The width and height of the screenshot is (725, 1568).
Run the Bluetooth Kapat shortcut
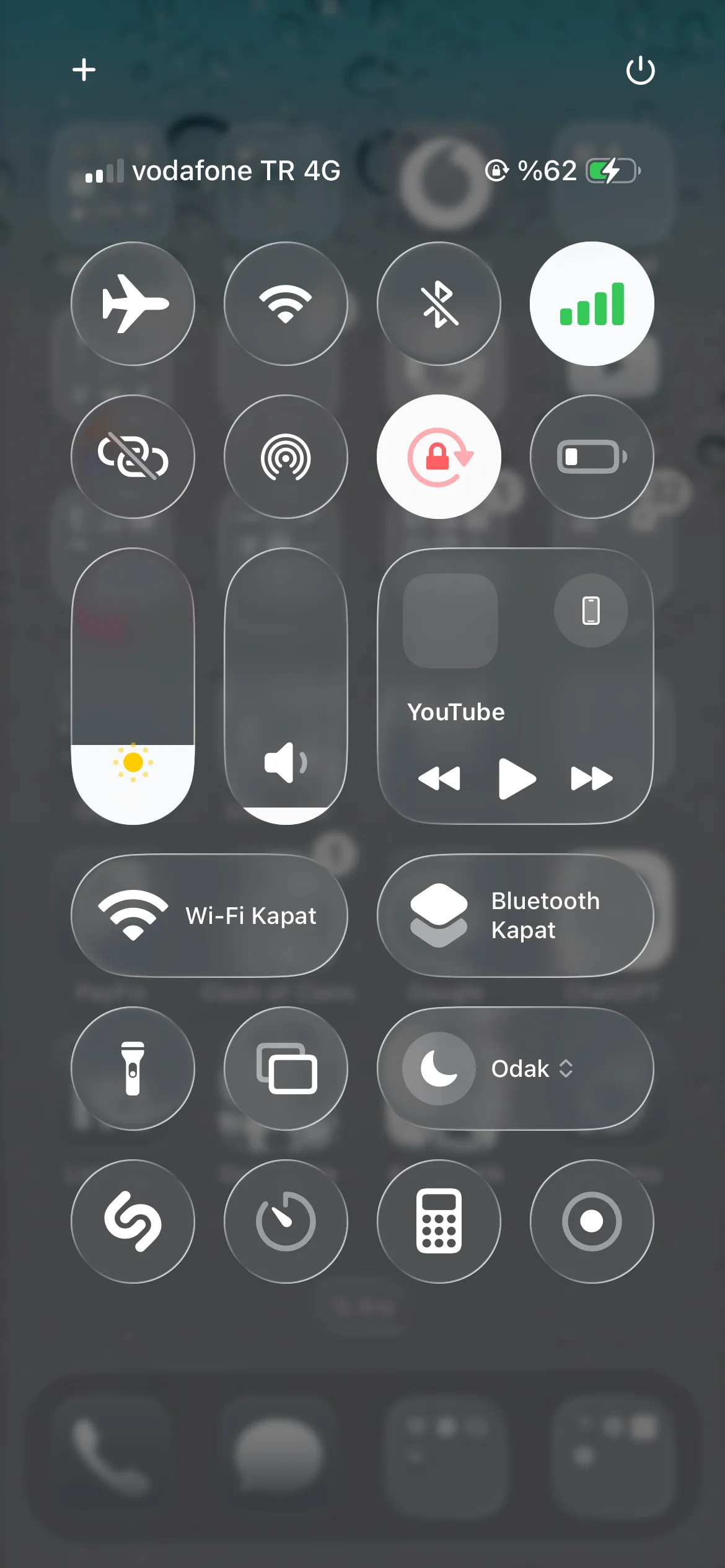(x=516, y=915)
